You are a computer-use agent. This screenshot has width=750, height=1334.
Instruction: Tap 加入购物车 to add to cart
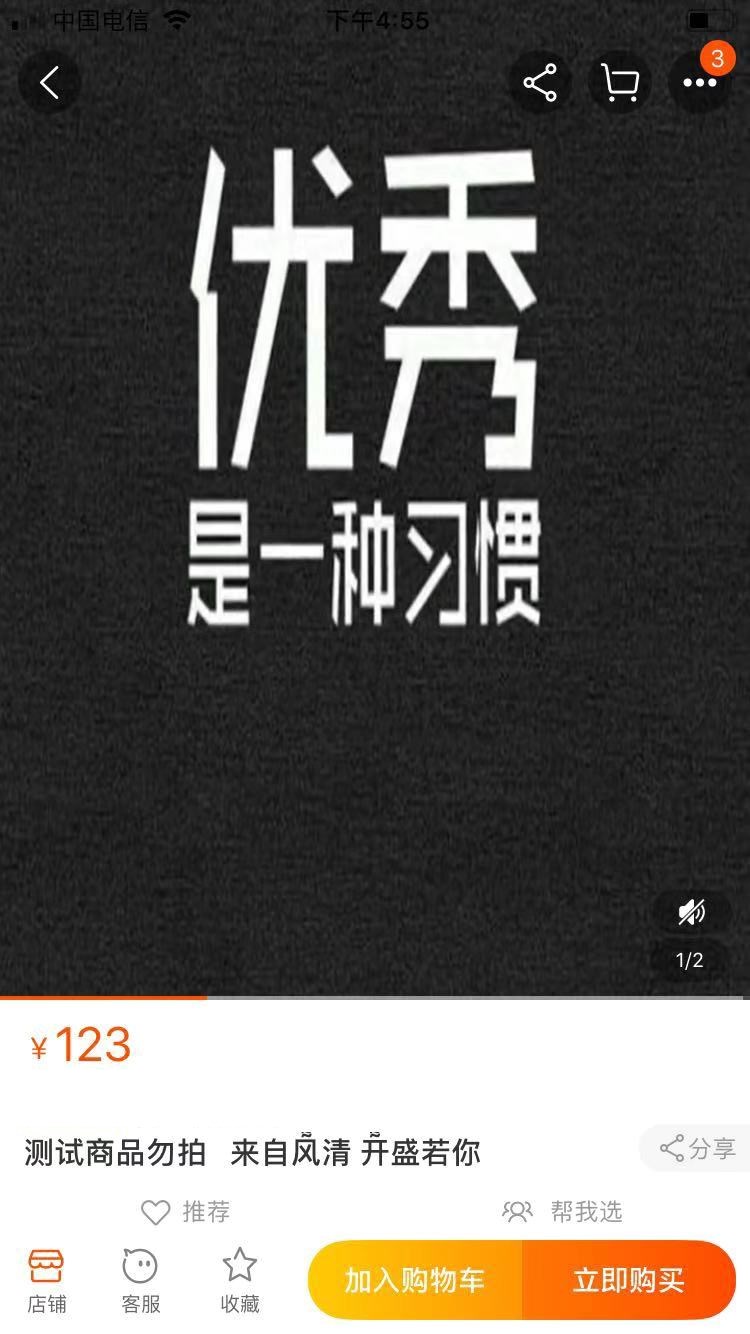[x=415, y=1280]
